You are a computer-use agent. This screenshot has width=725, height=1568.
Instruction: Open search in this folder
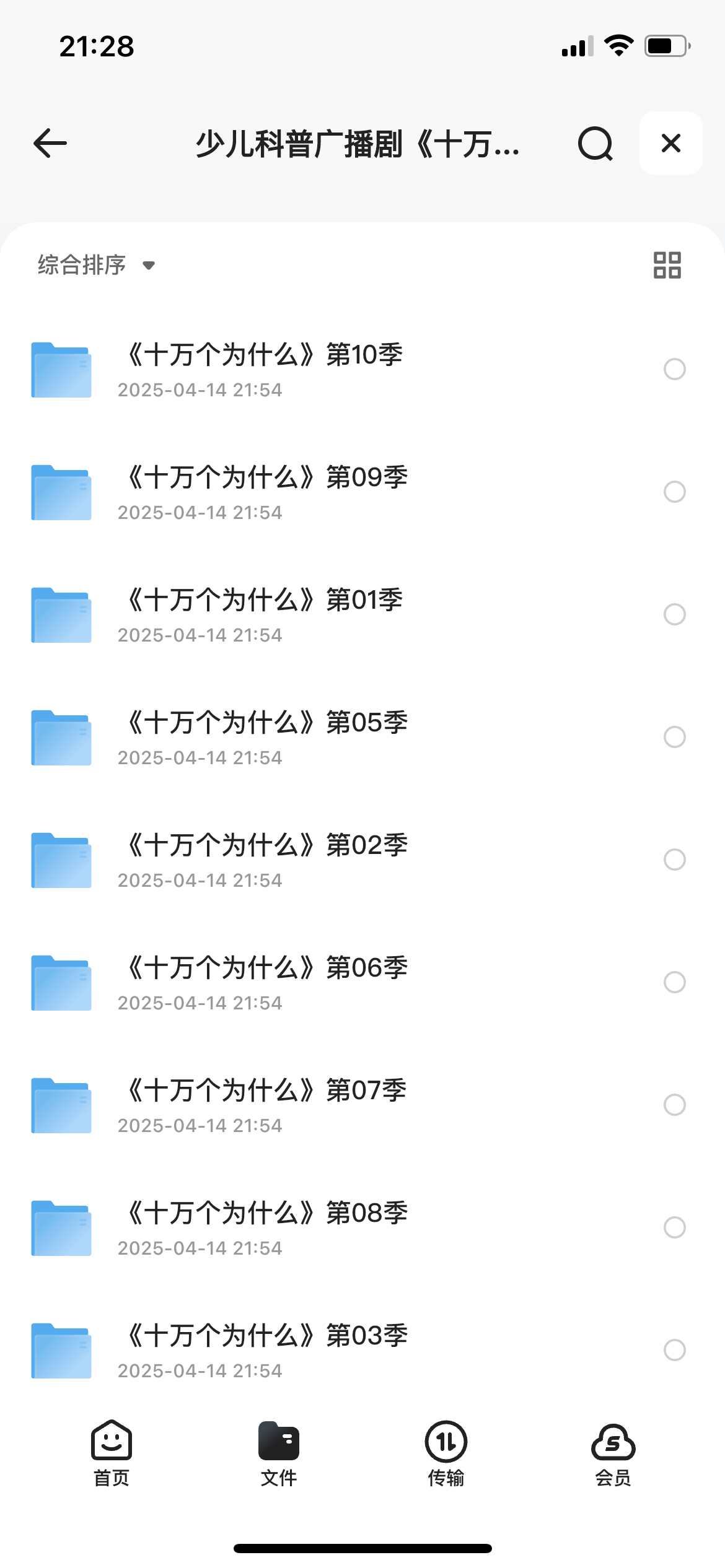595,144
